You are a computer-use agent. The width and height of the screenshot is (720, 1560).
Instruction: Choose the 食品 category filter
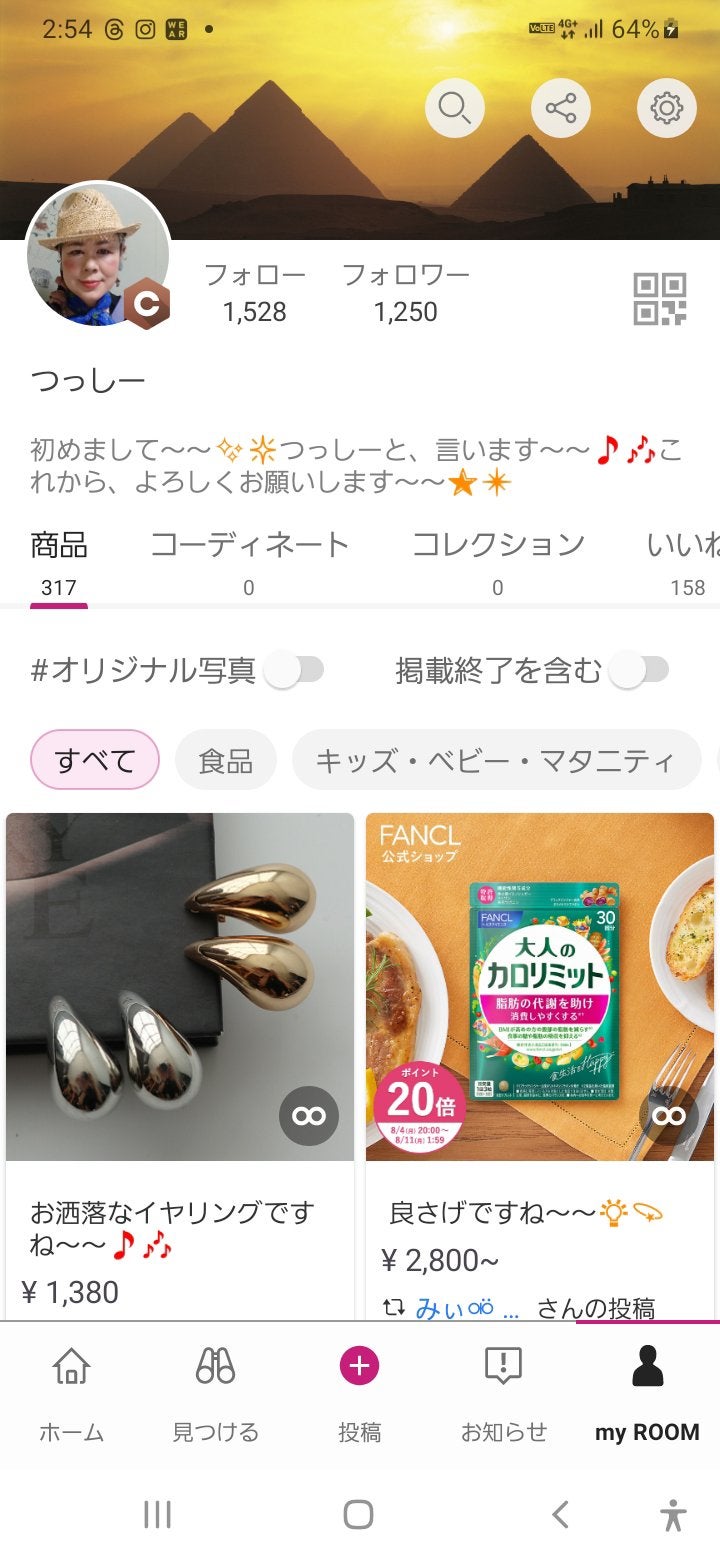click(225, 760)
